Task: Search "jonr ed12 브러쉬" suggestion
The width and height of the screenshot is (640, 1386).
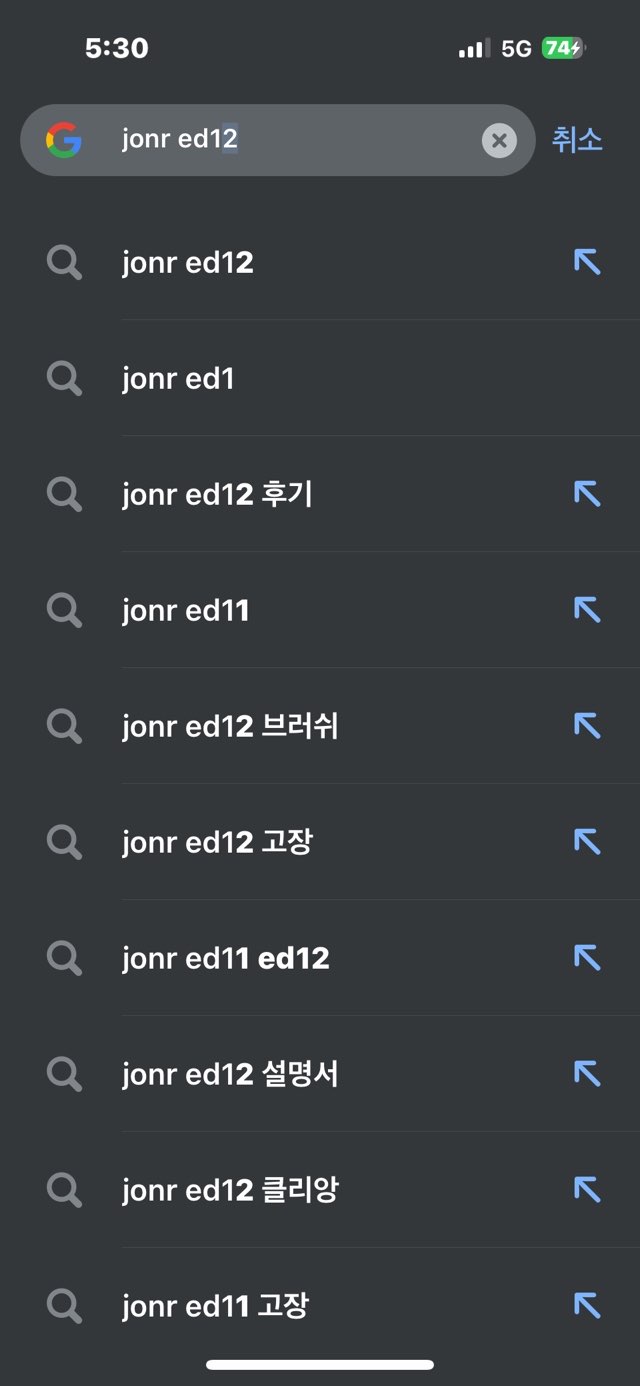Action: point(230,727)
